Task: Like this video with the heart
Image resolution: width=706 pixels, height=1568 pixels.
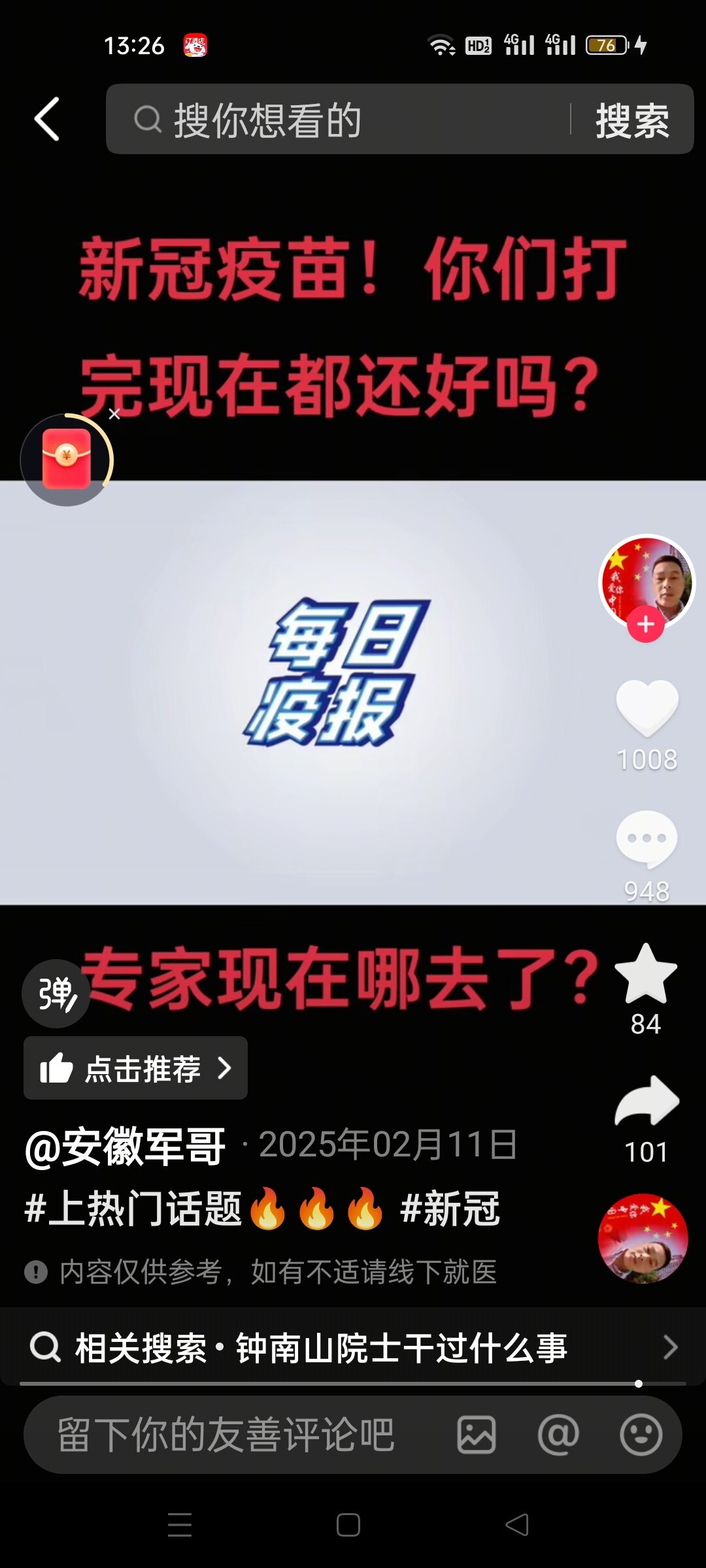Action: (647, 708)
